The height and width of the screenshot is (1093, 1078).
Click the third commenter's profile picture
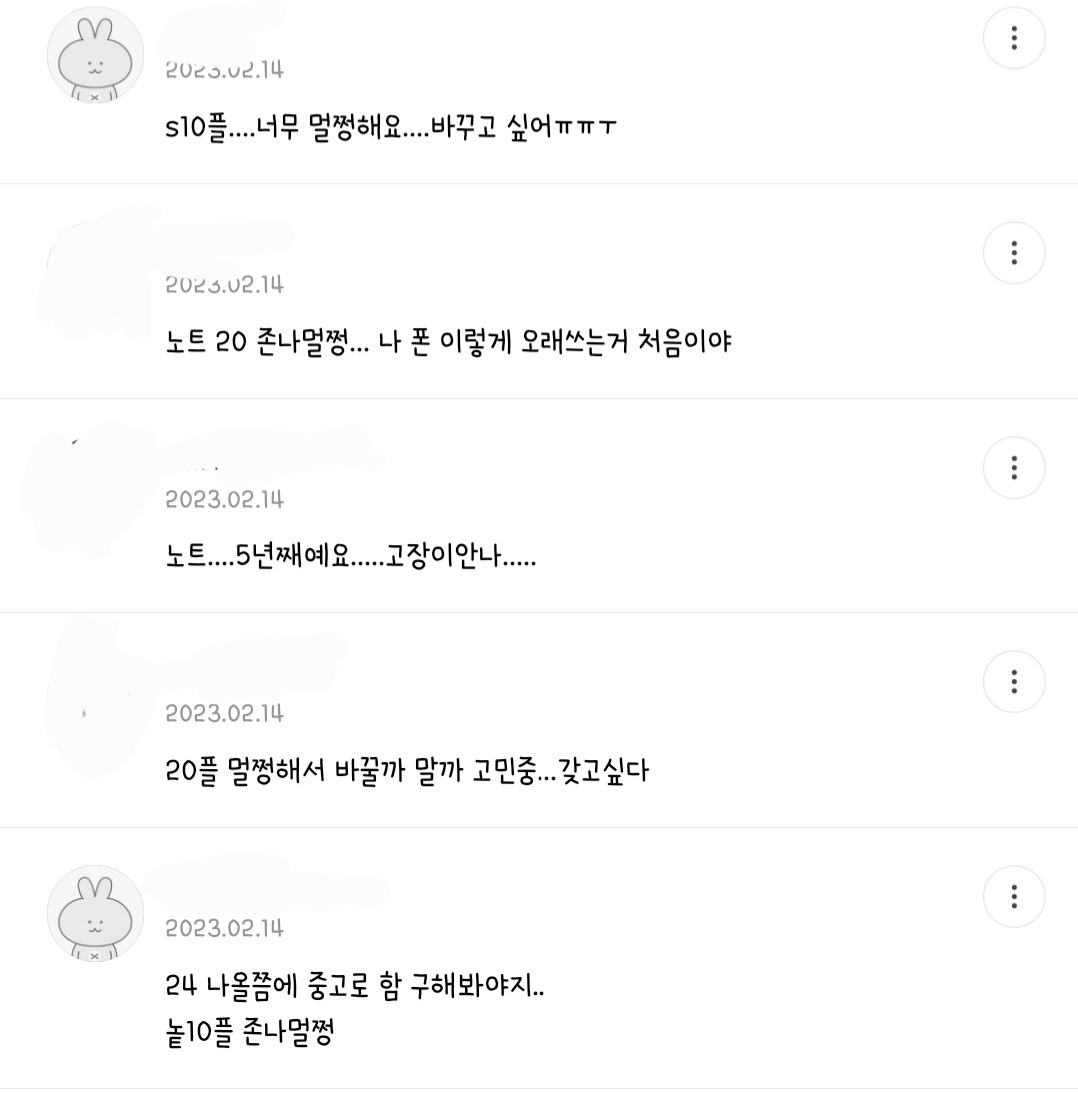pos(94,470)
